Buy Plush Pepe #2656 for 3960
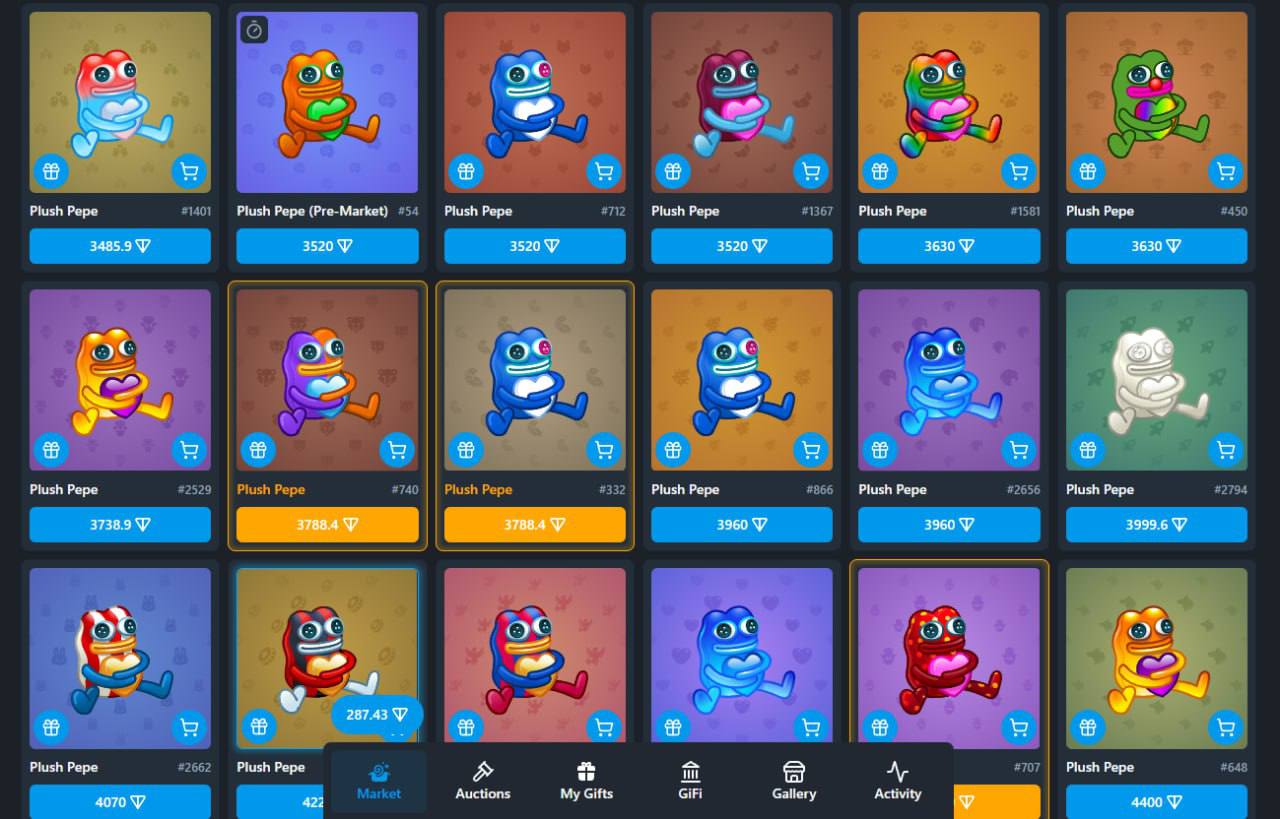This screenshot has height=819, width=1280. [949, 524]
